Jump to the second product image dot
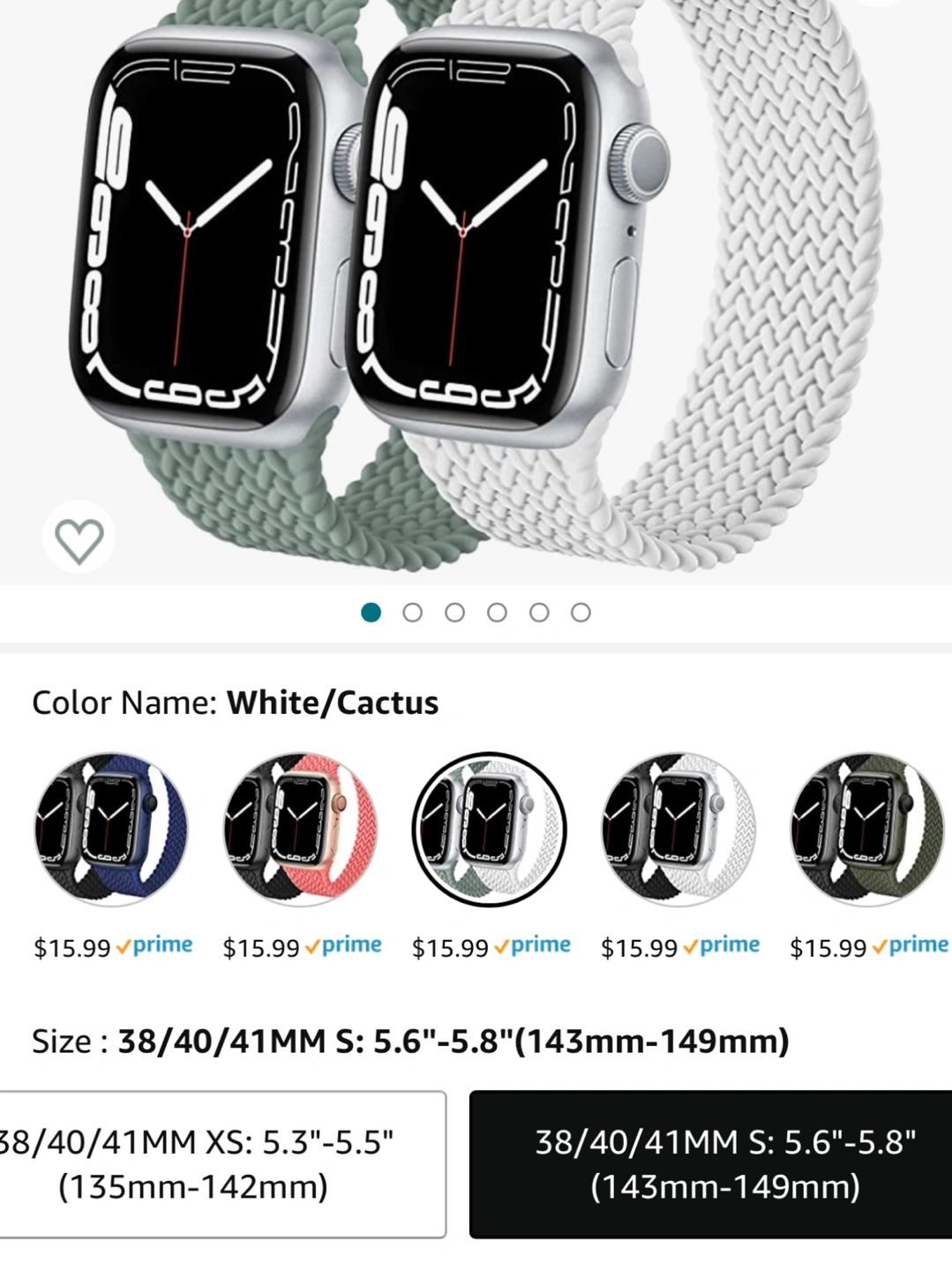Screen dimensions: 952x1271 pos(412,613)
